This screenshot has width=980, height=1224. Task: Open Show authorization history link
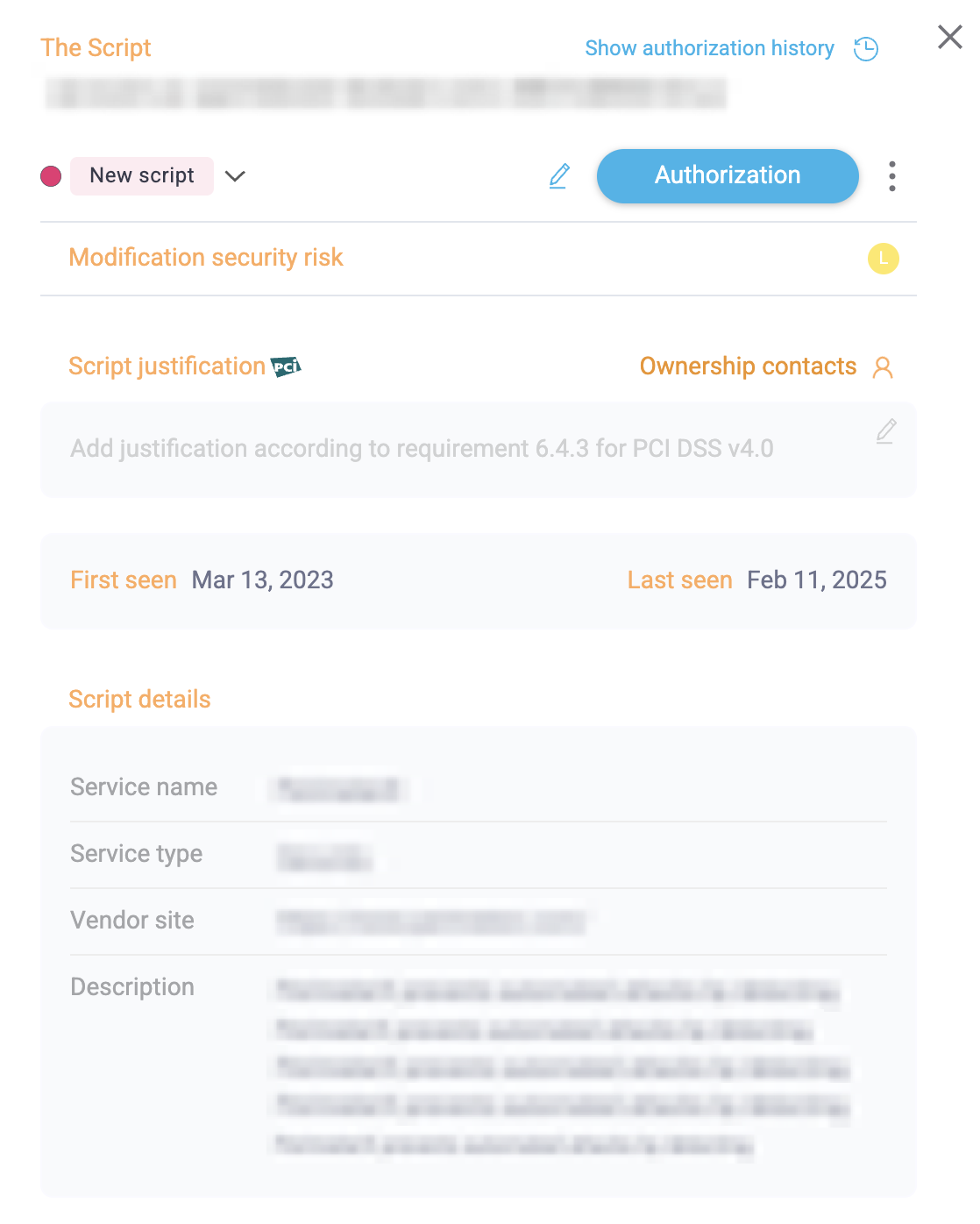click(709, 48)
